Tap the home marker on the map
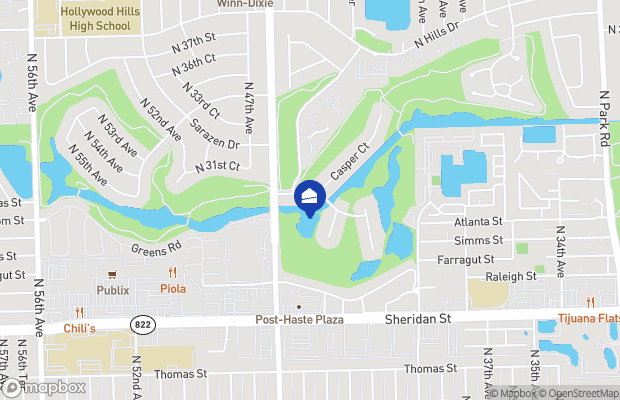This screenshot has width=620, height=400. [x=310, y=196]
